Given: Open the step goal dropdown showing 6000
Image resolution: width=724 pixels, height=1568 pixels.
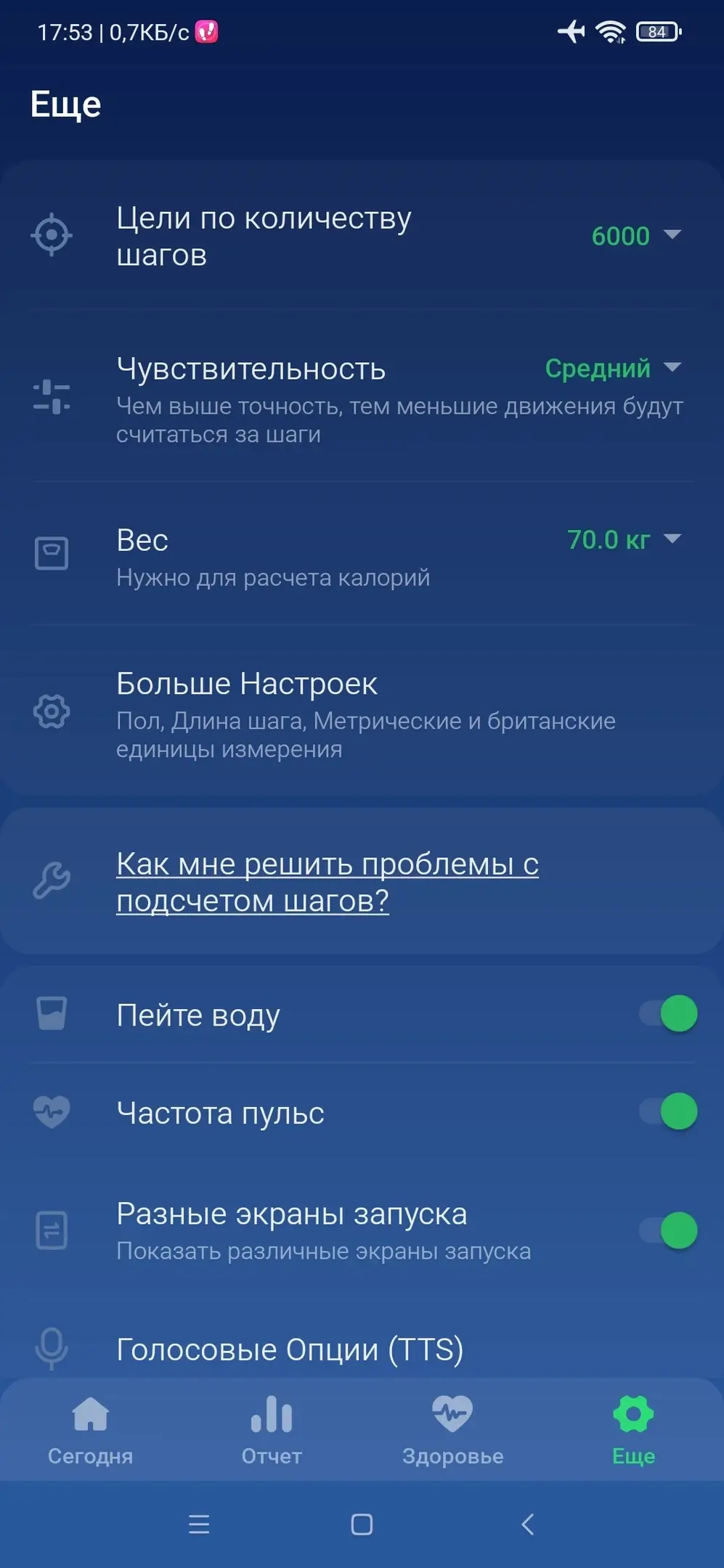Looking at the screenshot, I should point(635,236).
